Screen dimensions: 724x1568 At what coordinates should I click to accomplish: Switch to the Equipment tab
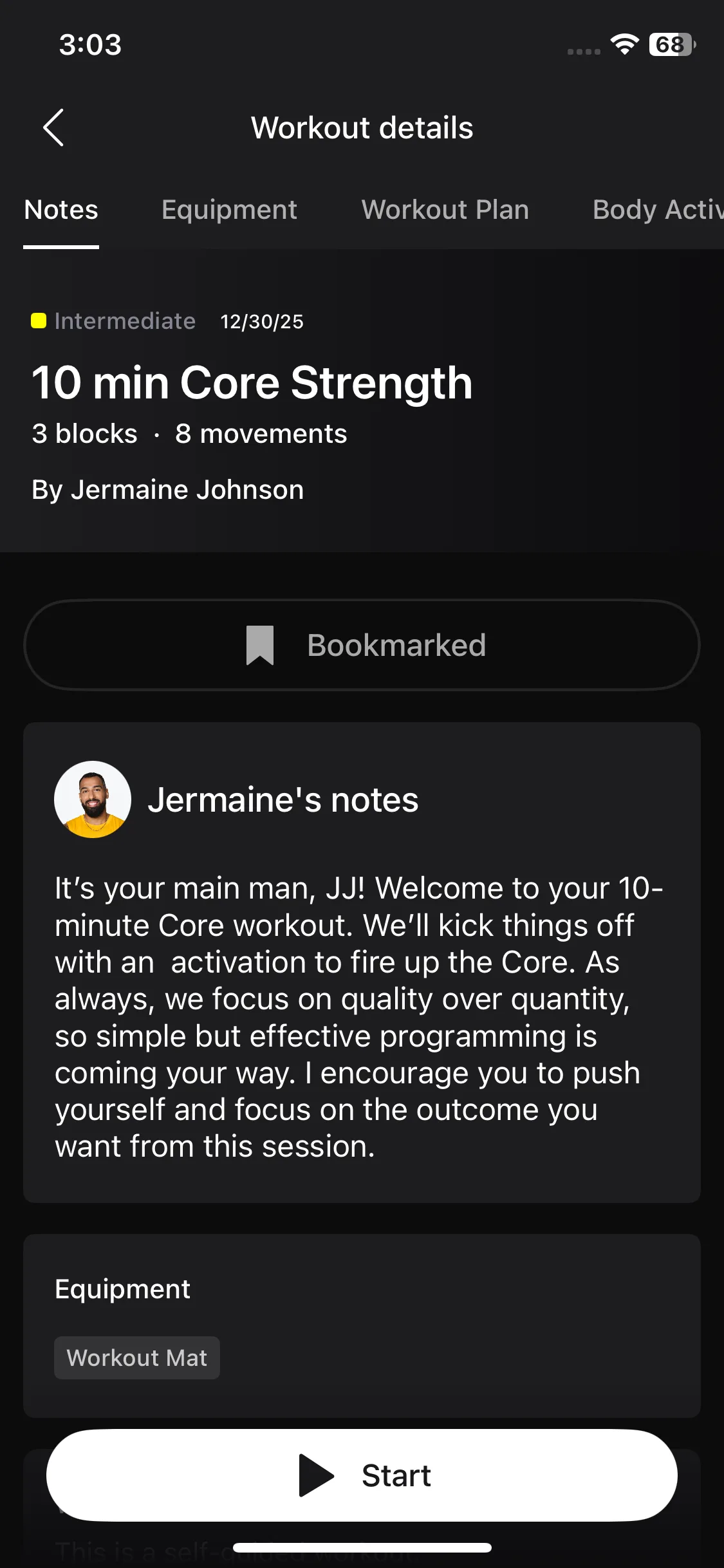(x=229, y=210)
